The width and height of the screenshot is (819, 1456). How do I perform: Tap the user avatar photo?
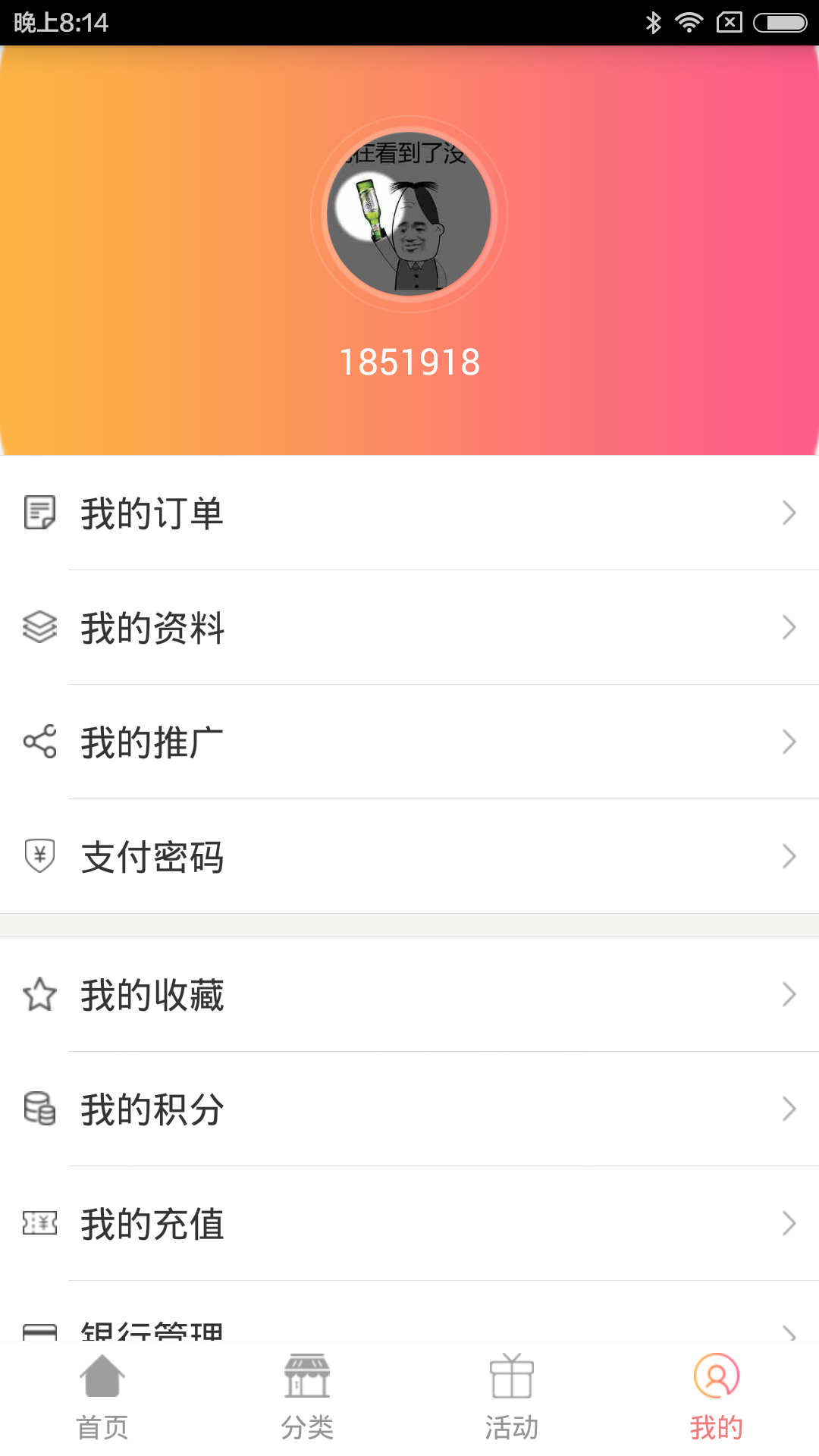[x=409, y=215]
